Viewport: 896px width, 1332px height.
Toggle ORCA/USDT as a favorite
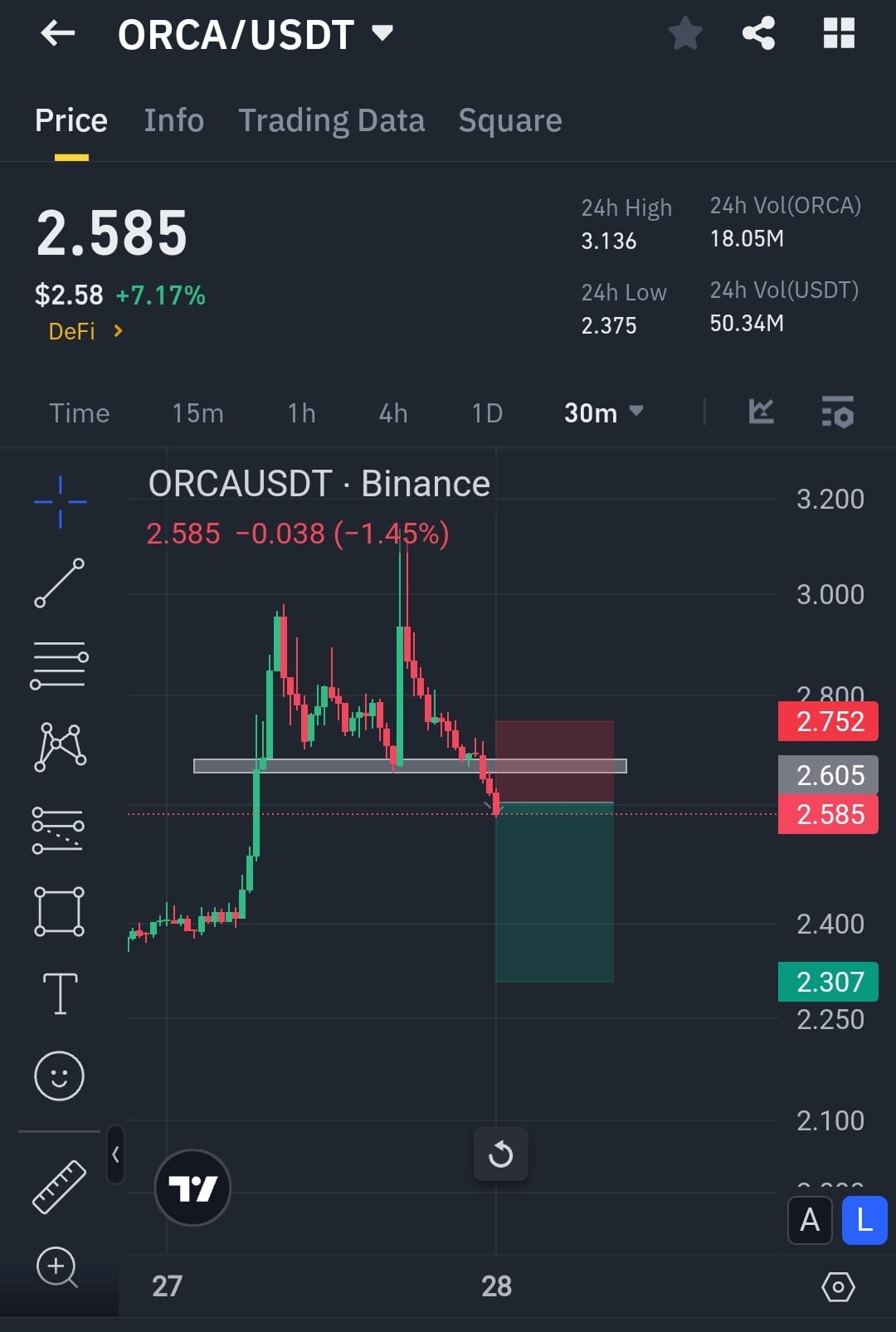pyautogui.click(x=685, y=33)
